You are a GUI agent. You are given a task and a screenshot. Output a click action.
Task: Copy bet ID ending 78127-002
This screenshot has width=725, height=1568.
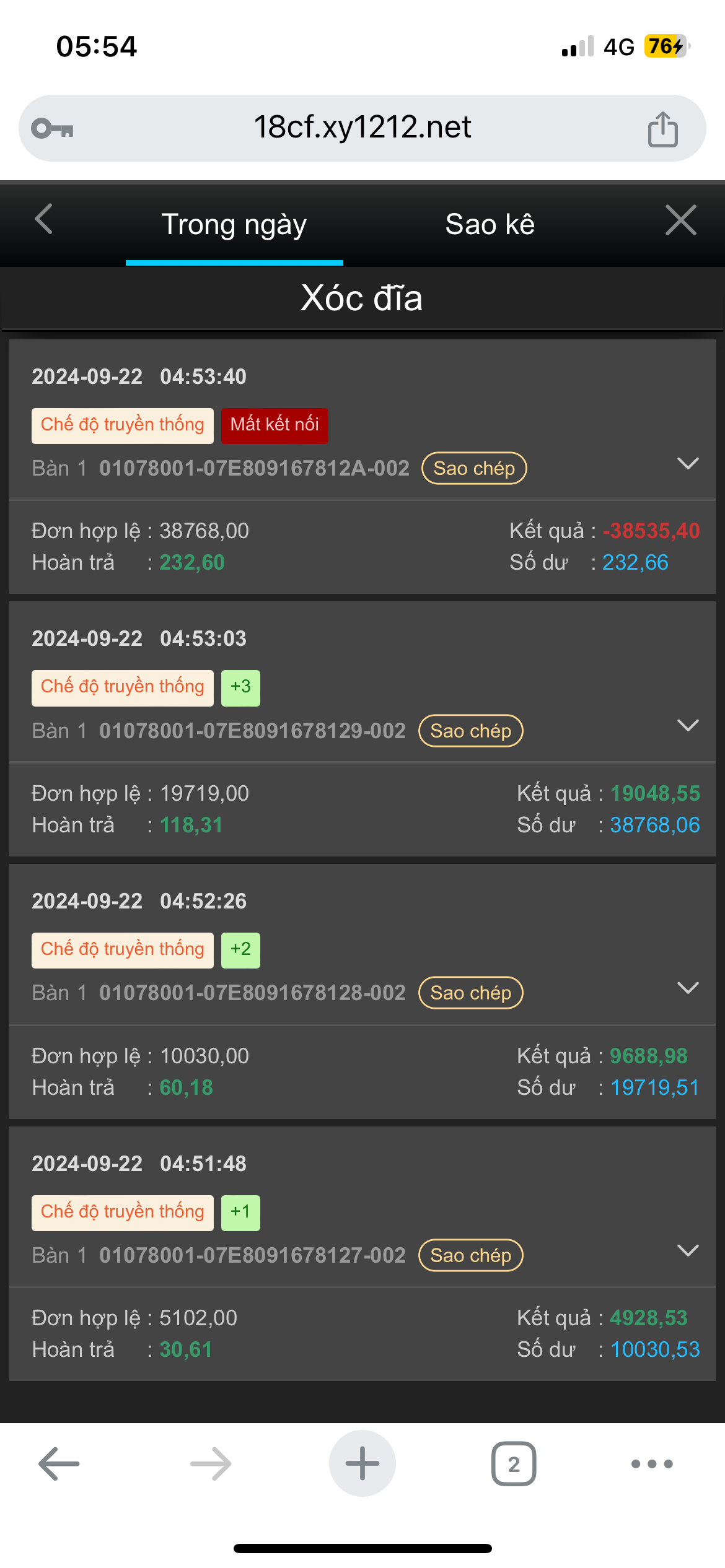pyautogui.click(x=470, y=1255)
